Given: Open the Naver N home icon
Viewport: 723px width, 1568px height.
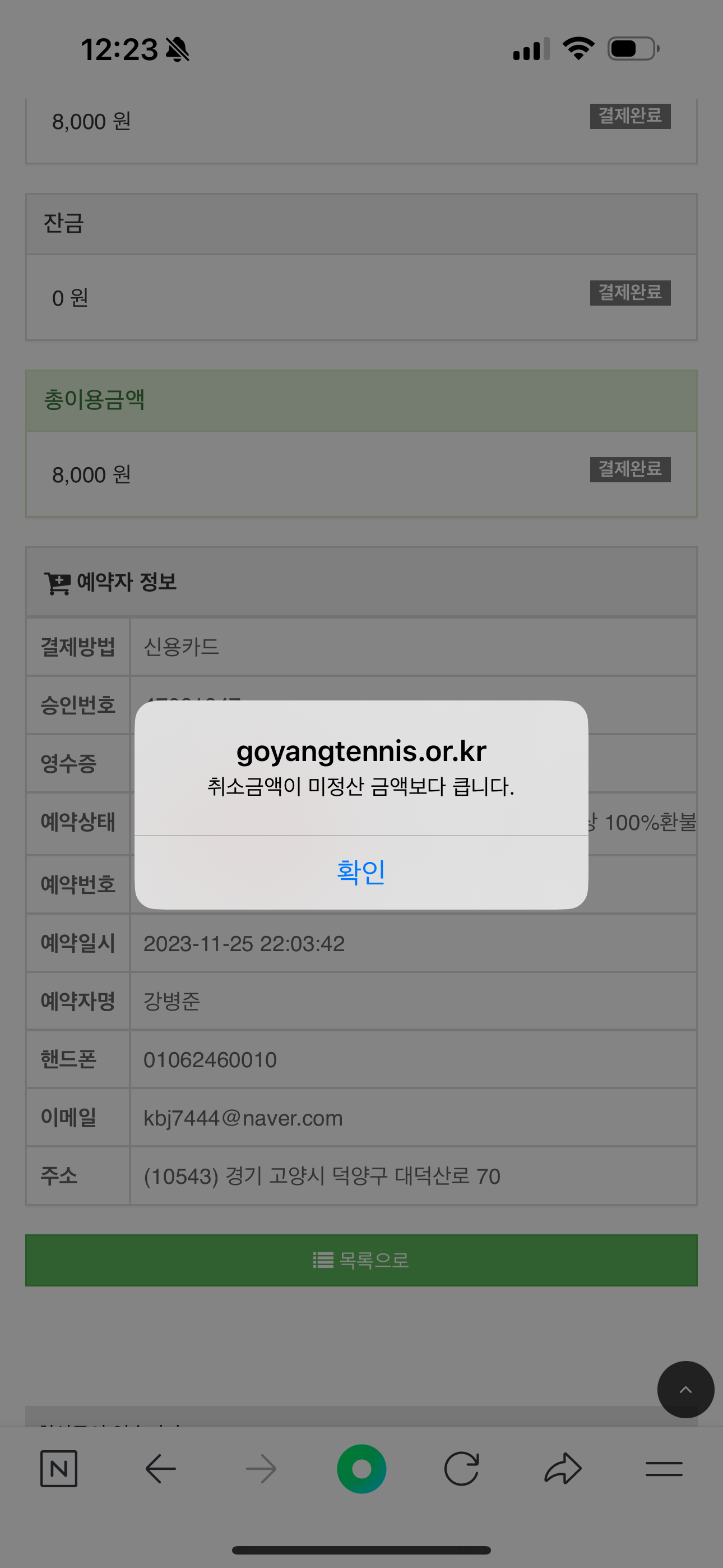Looking at the screenshot, I should pos(59,1469).
